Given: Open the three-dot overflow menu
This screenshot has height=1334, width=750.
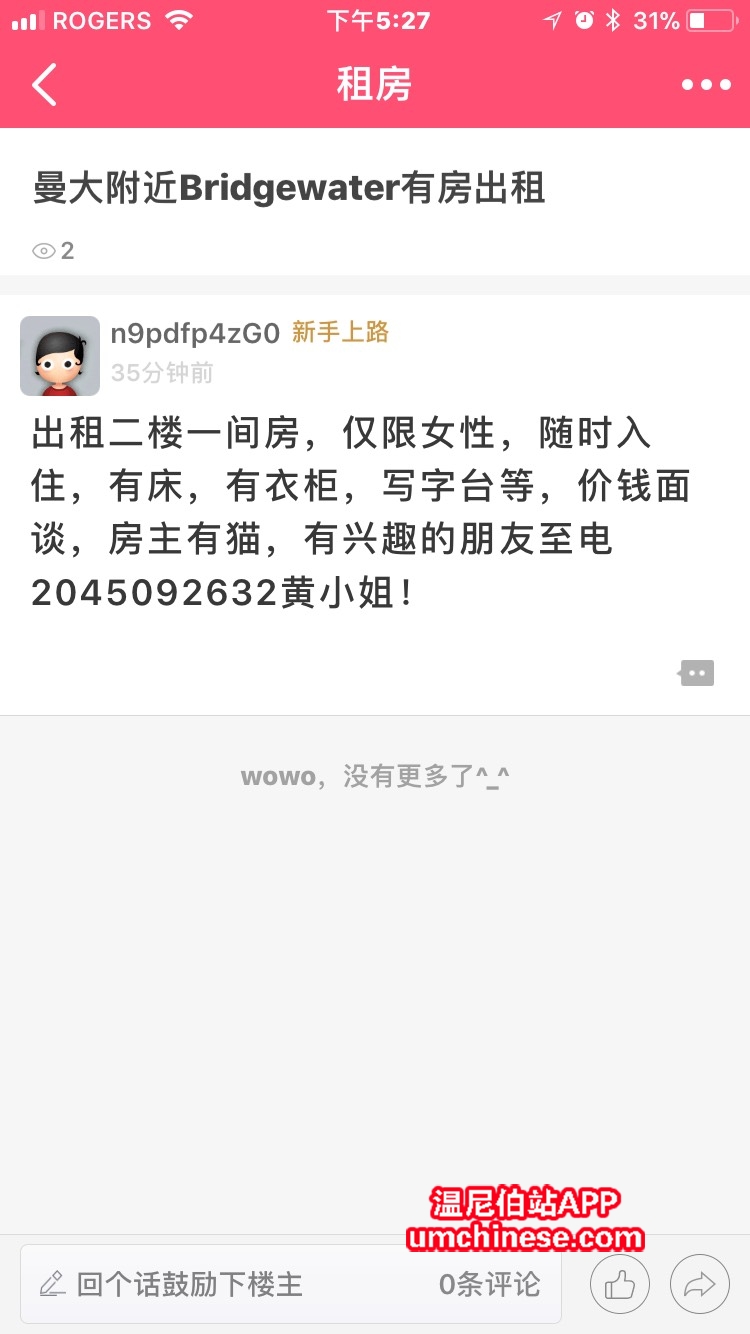Looking at the screenshot, I should click(x=706, y=85).
